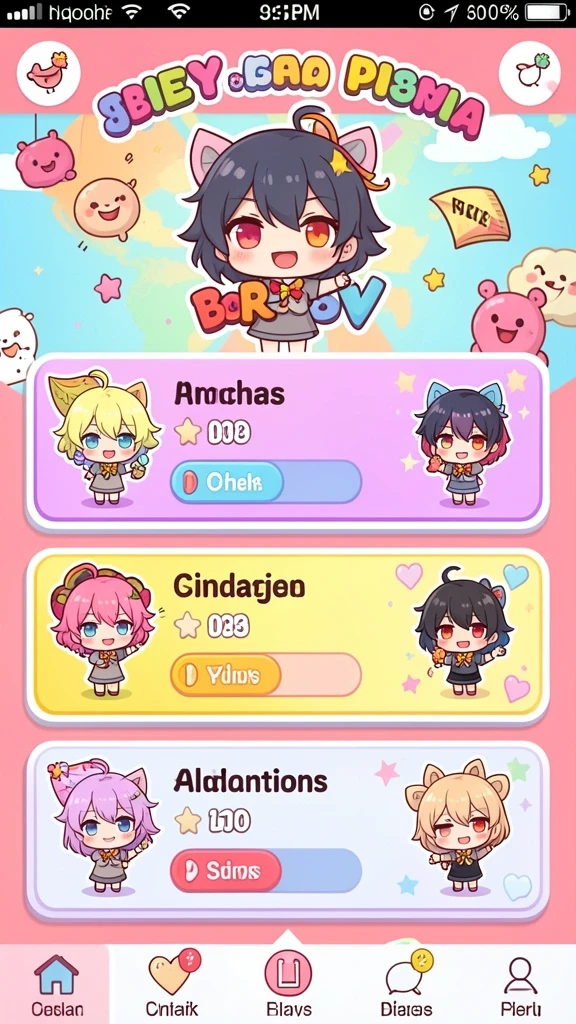Open the Amchas card

click(287, 443)
